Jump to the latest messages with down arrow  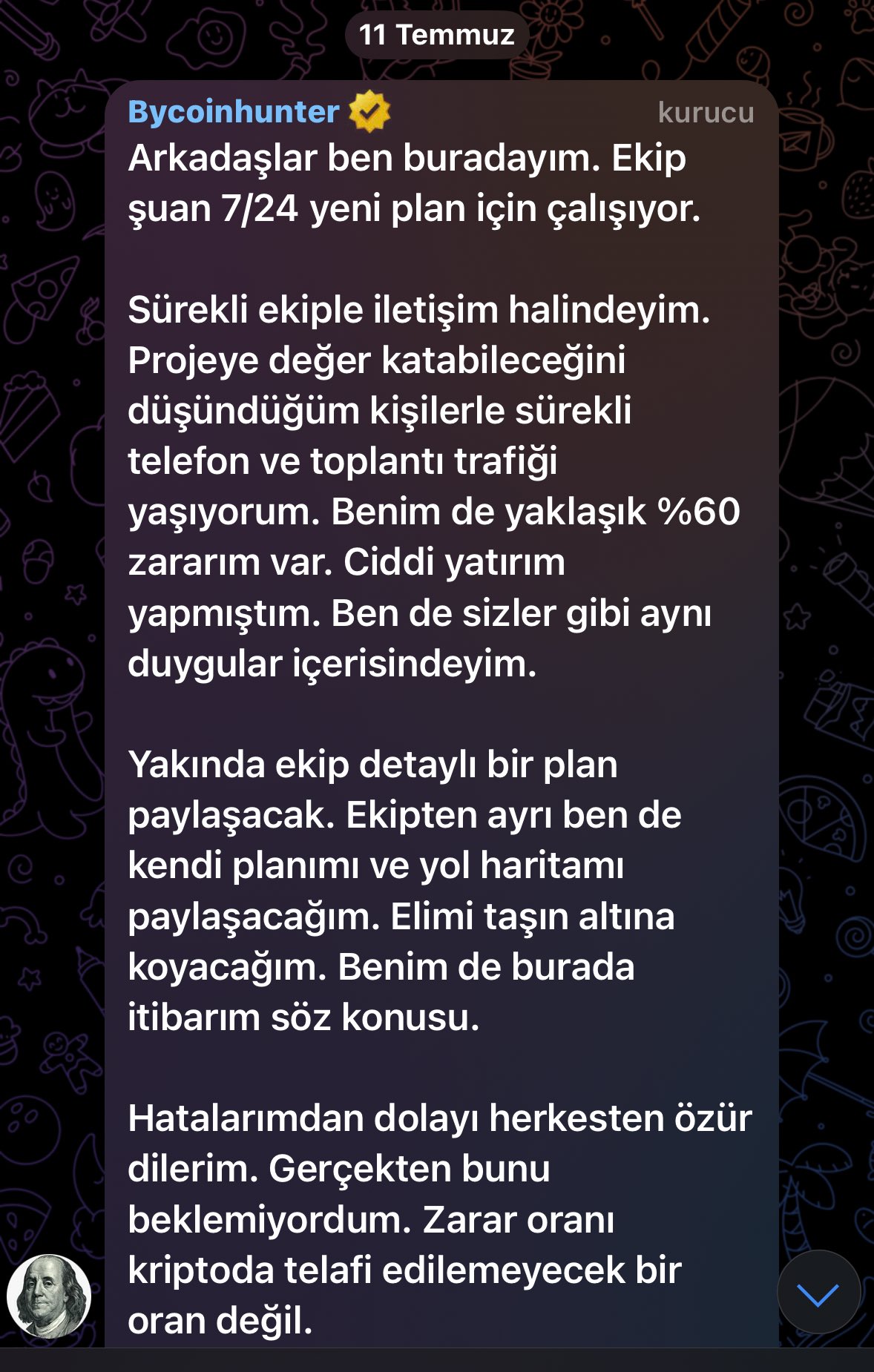[818, 1293]
